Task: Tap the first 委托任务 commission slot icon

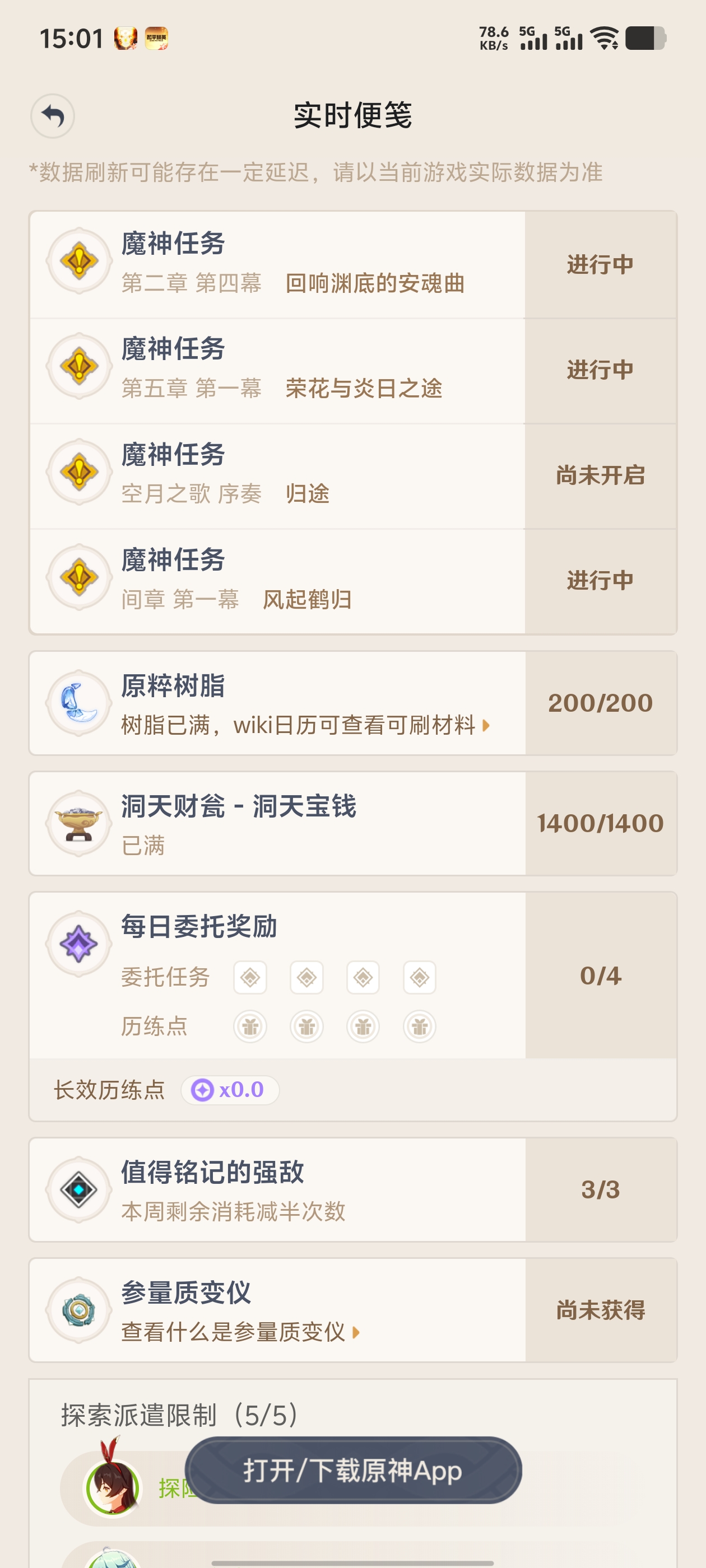Action: tap(250, 977)
